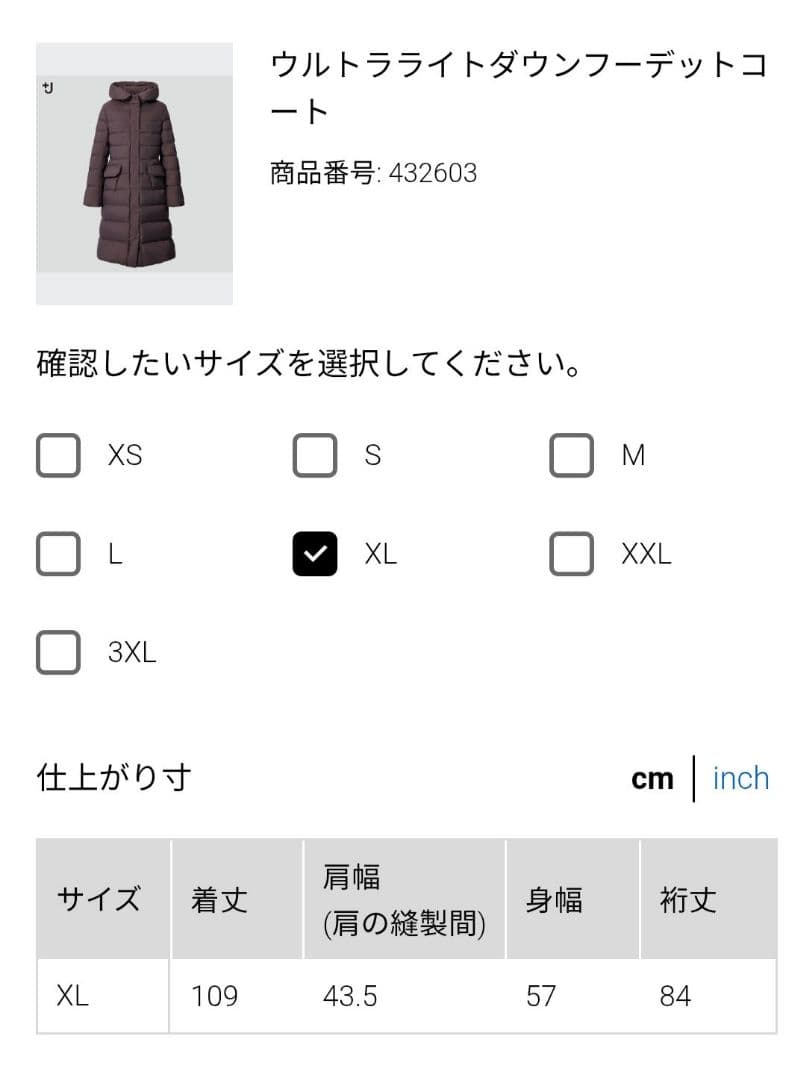The height and width of the screenshot is (1080, 806).
Task: Click the サイズ table header cell
Action: coord(99,899)
